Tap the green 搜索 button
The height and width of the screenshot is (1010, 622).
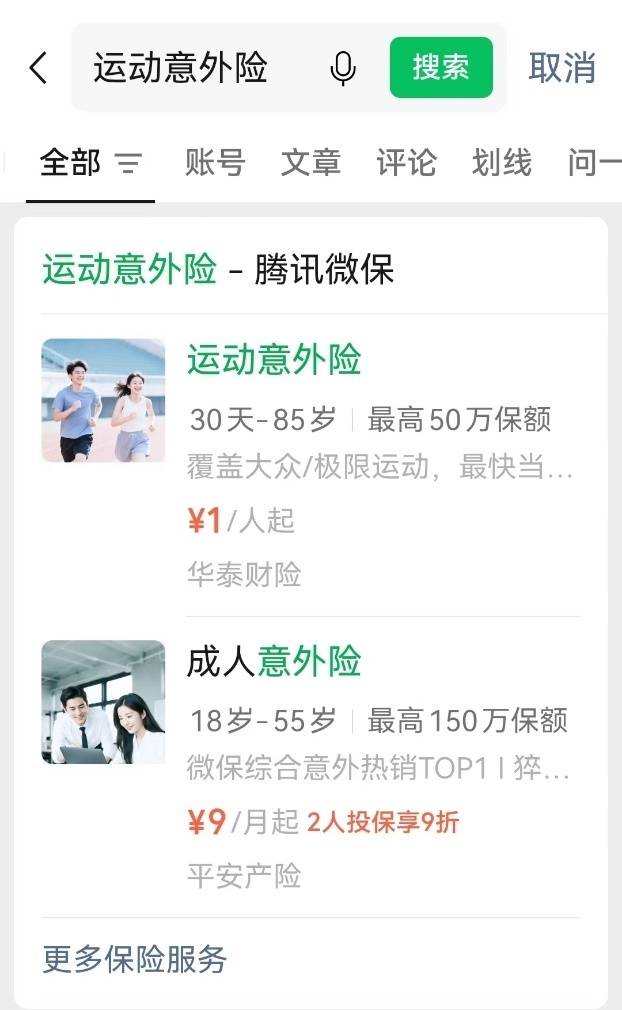[x=441, y=68]
